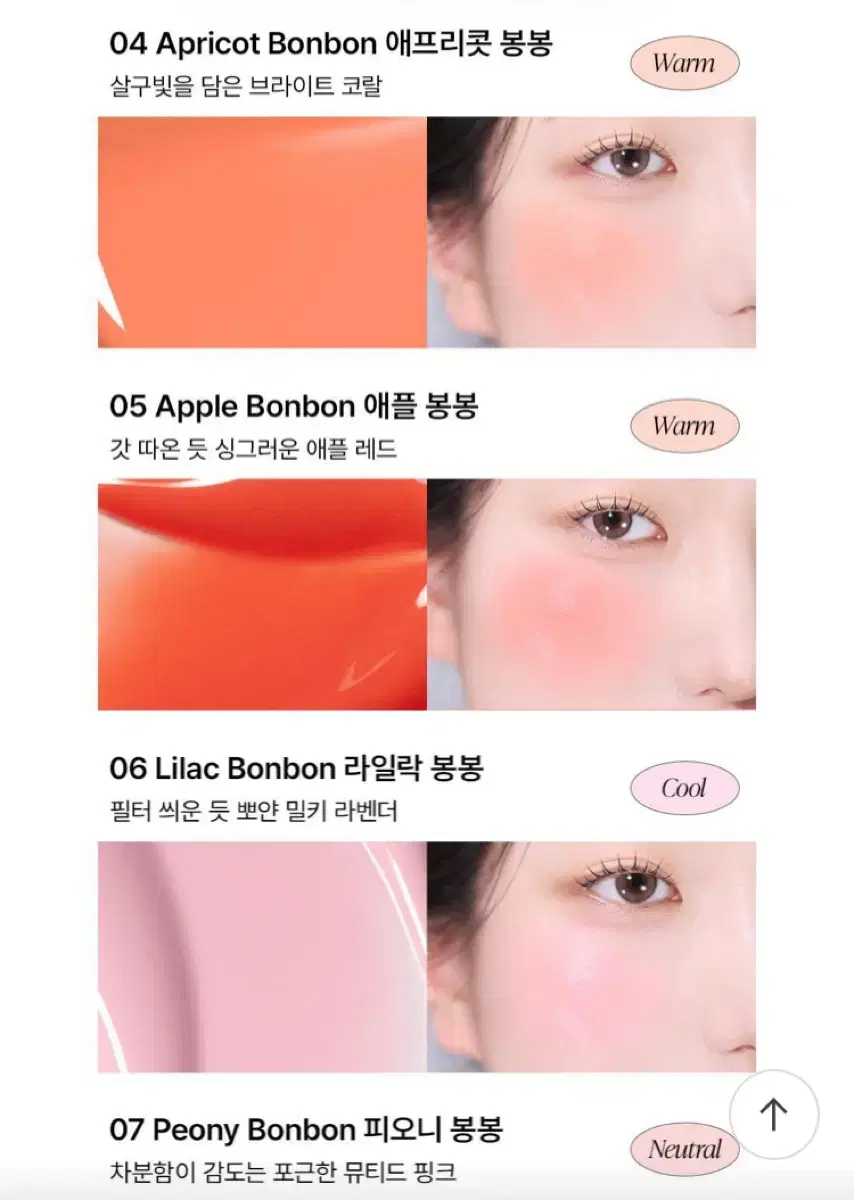Select the Warm badge next to Apple Bonbon
Image resolution: width=854 pixels, height=1200 pixels.
(x=685, y=425)
